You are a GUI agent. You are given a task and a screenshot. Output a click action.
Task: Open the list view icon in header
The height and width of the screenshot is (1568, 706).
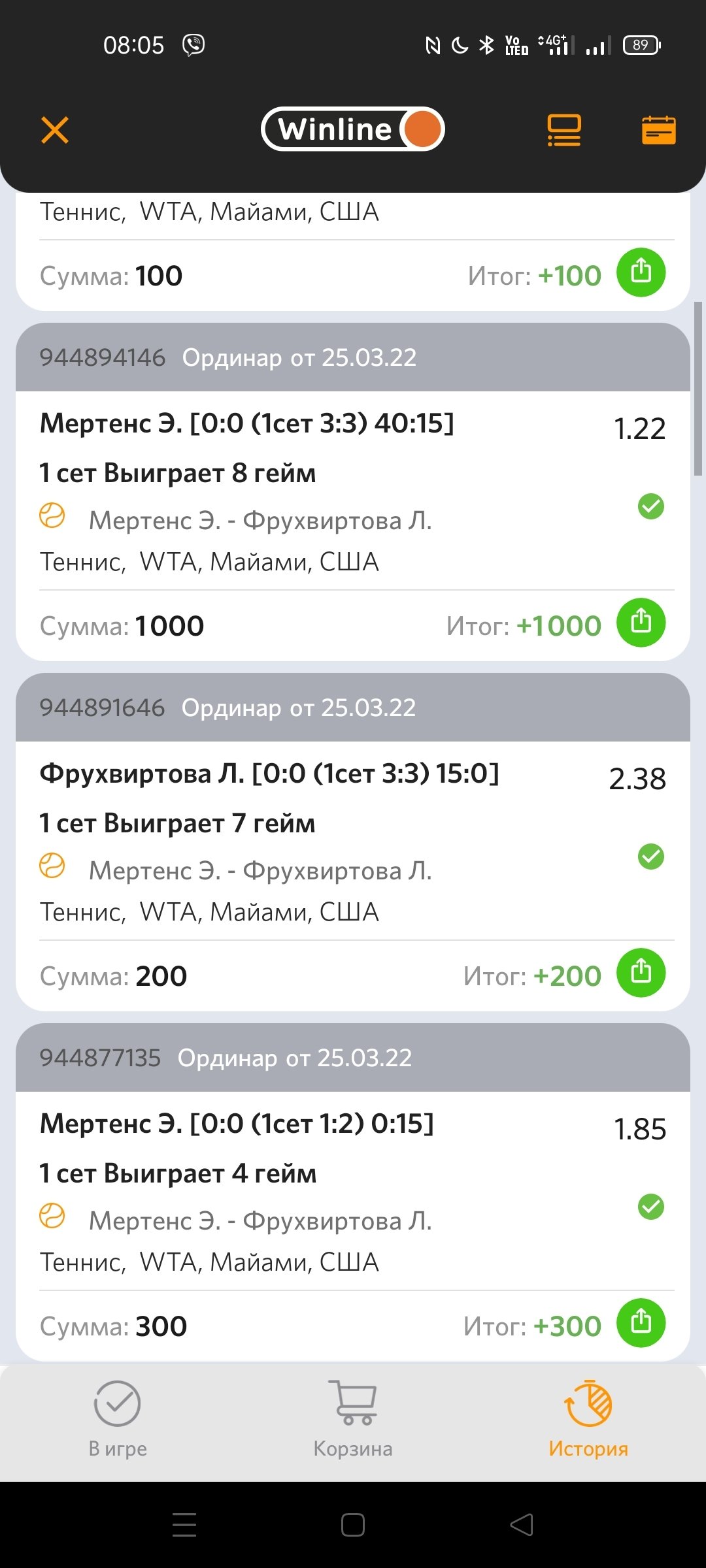[563, 129]
